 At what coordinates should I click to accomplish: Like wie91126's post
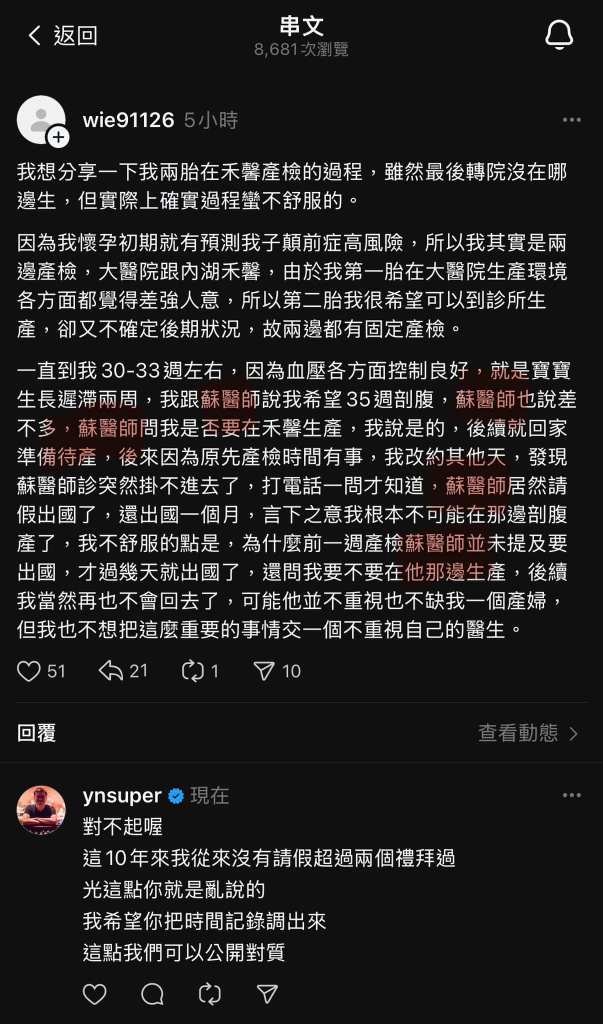point(30,671)
